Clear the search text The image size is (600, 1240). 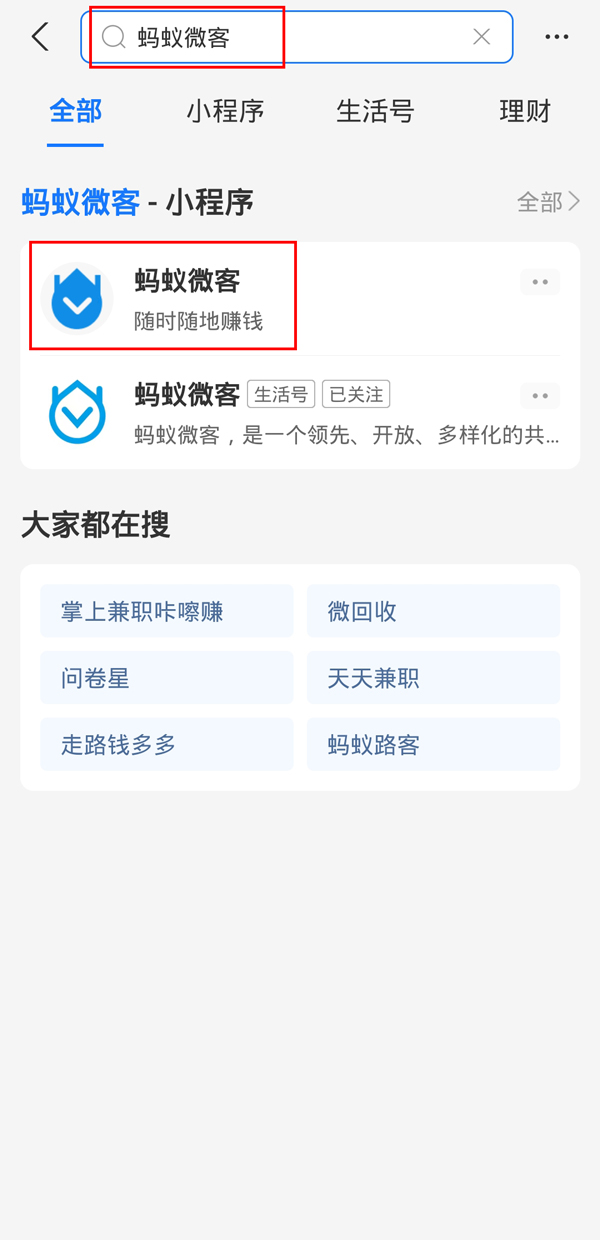pyautogui.click(x=481, y=37)
